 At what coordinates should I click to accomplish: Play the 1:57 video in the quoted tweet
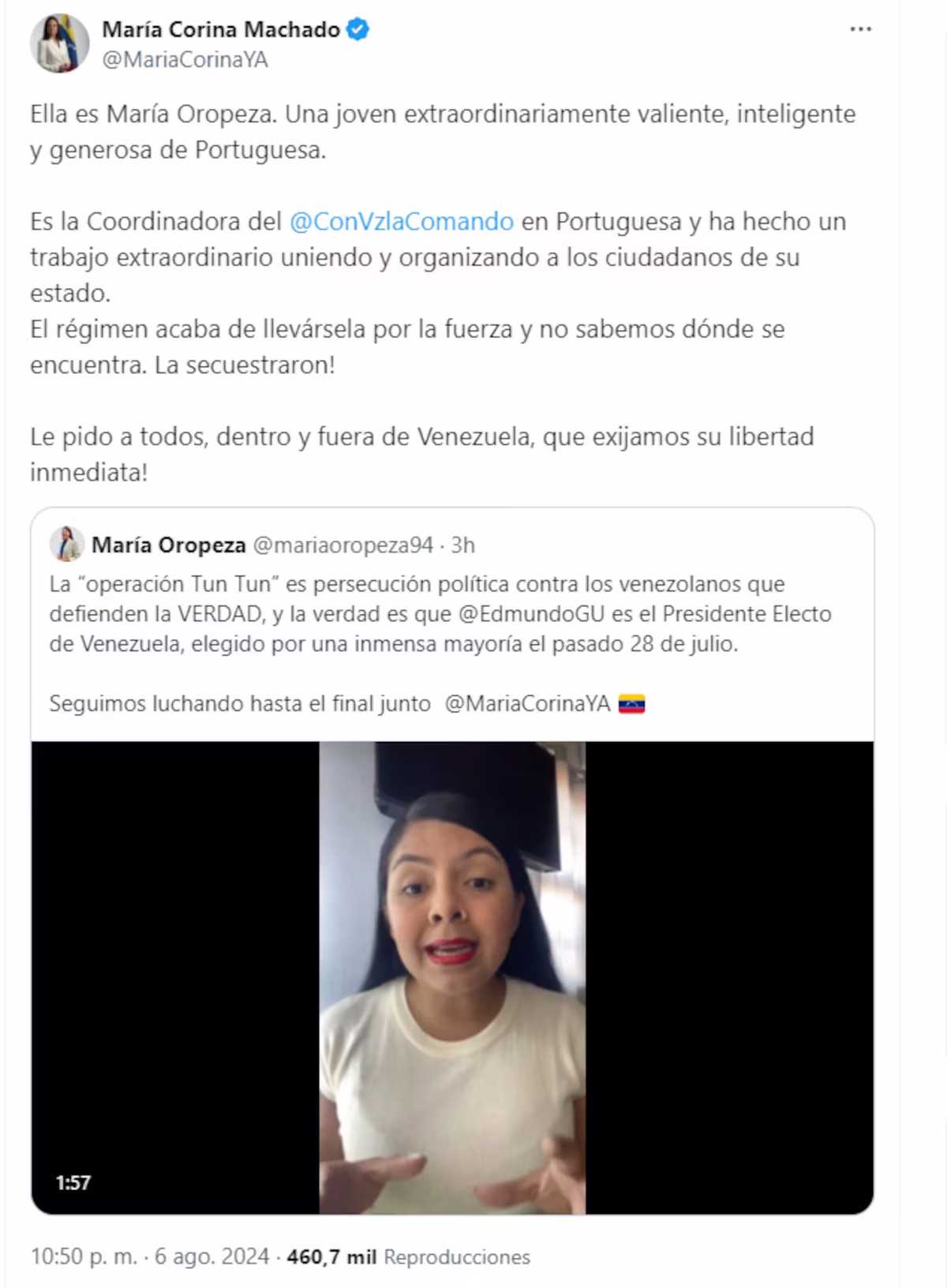tap(452, 977)
